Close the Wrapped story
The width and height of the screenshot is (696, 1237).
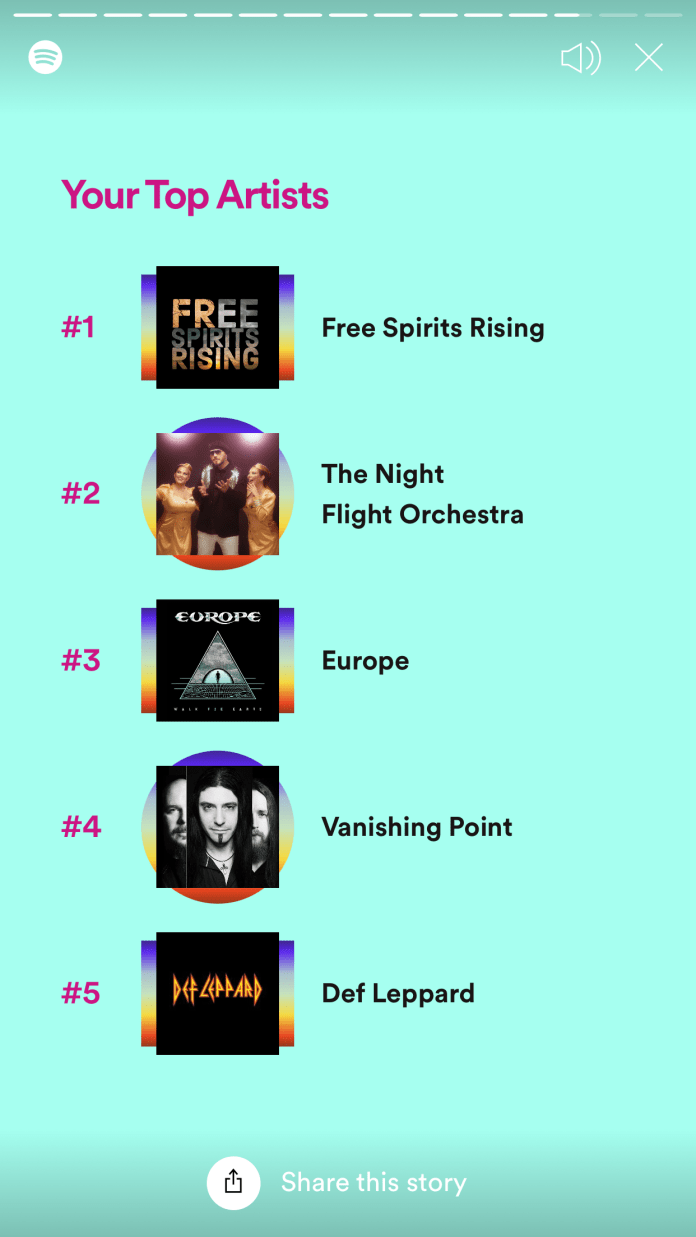click(649, 58)
